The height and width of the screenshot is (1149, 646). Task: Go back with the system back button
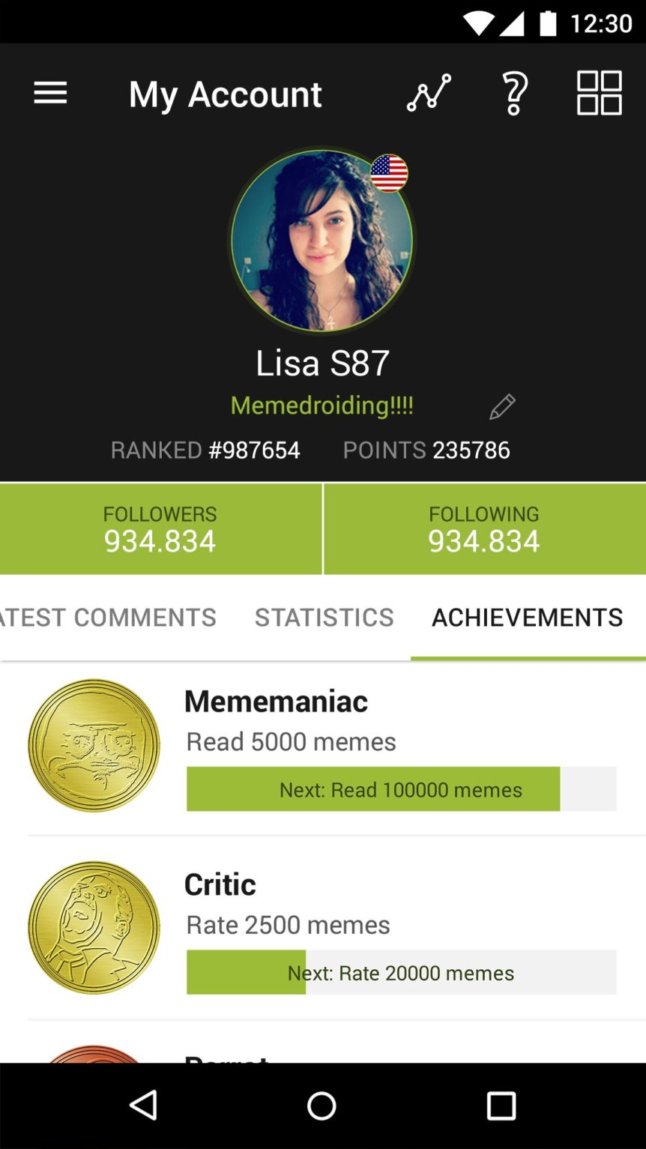(x=144, y=1105)
